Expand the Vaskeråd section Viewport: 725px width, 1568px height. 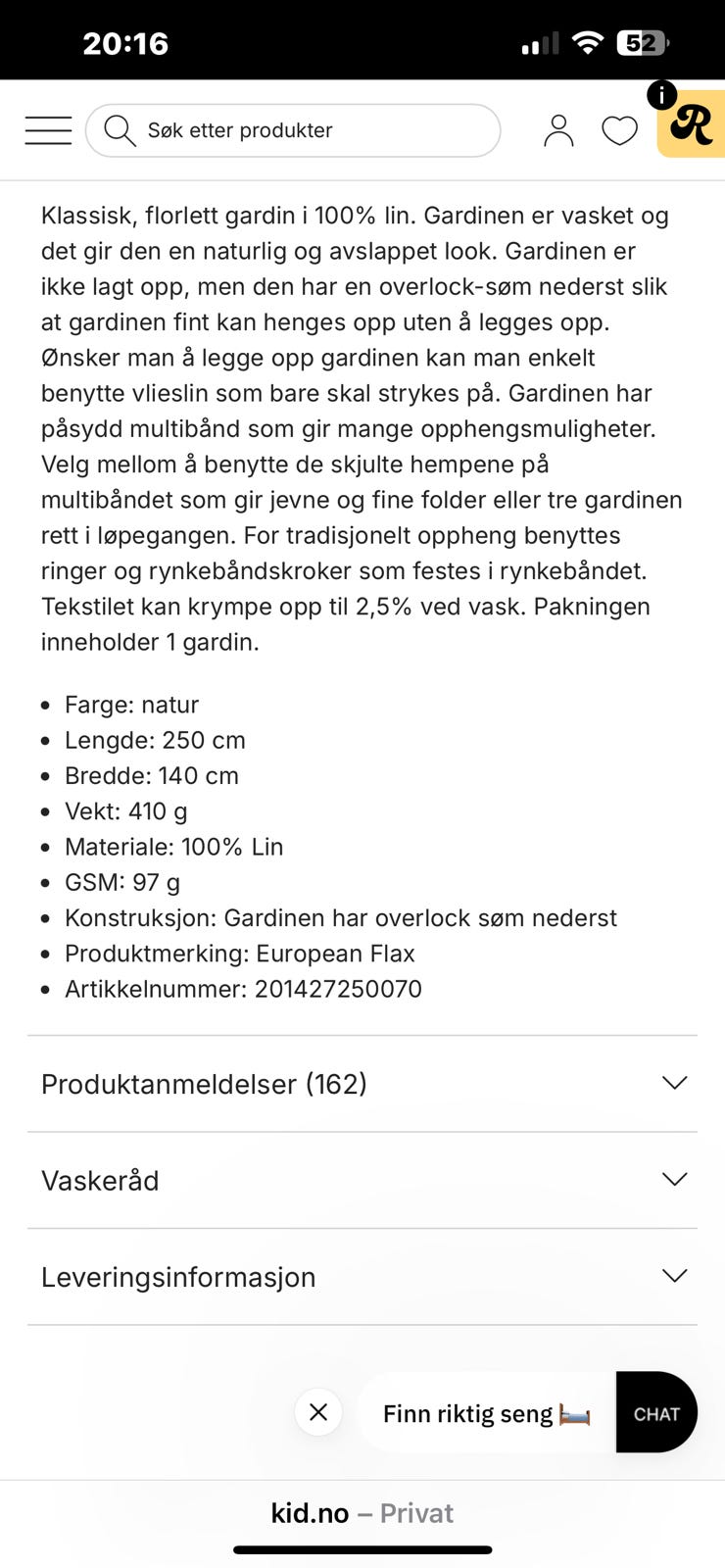click(x=100, y=1180)
